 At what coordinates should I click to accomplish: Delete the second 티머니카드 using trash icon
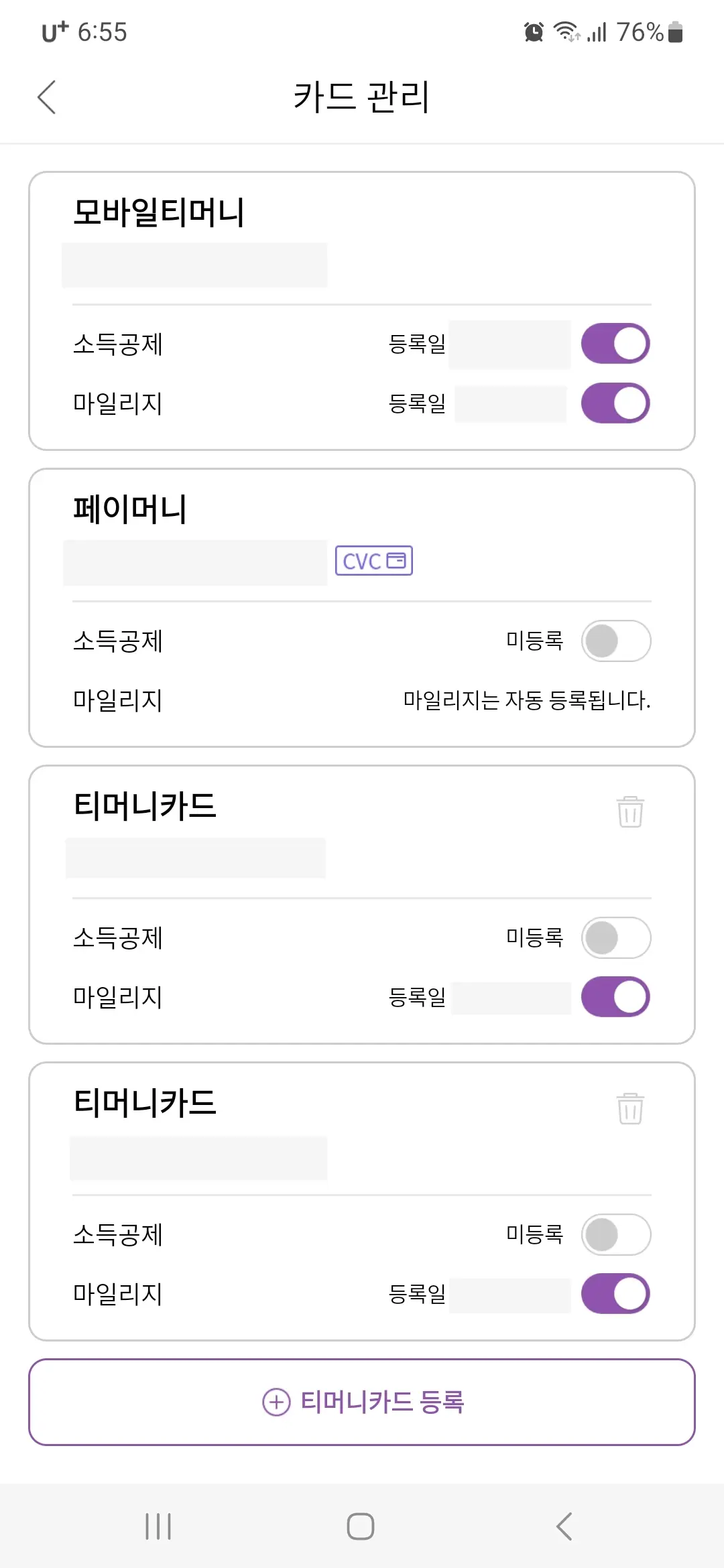point(629,1109)
